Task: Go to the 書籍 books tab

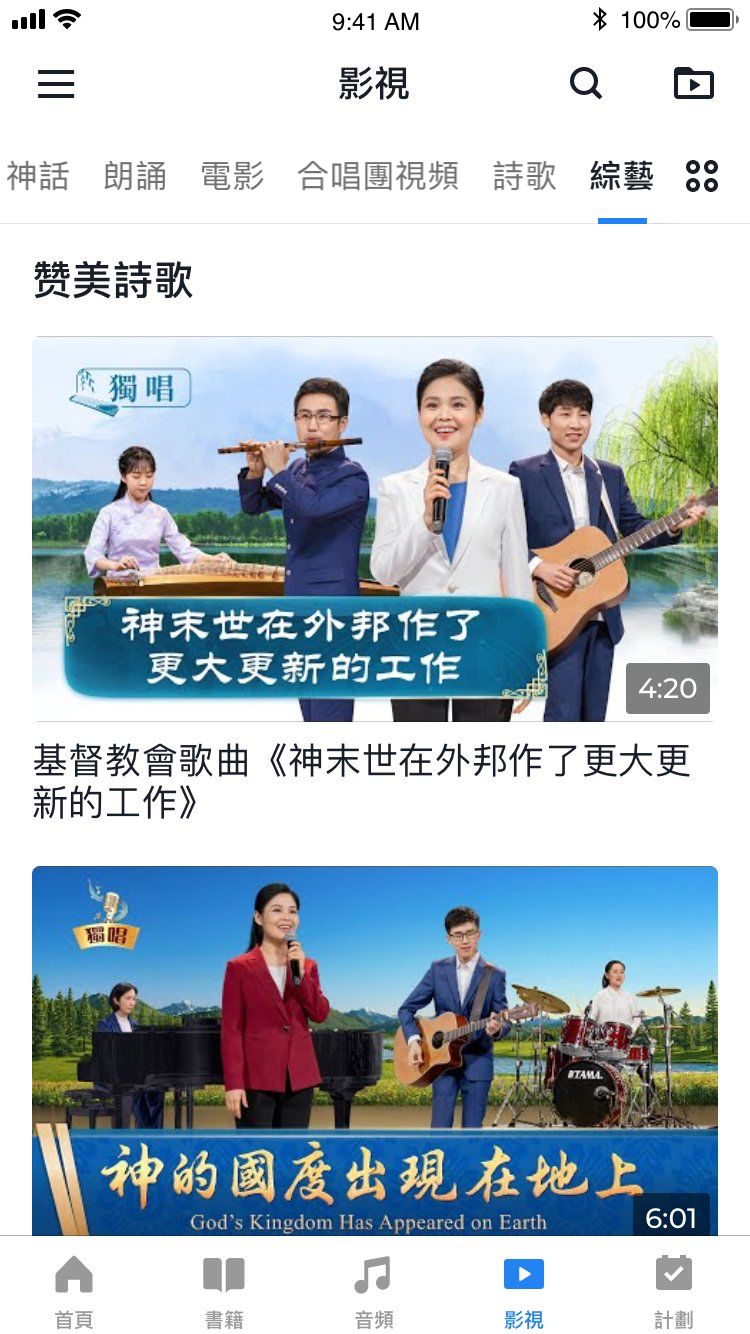Action: coord(224,1290)
